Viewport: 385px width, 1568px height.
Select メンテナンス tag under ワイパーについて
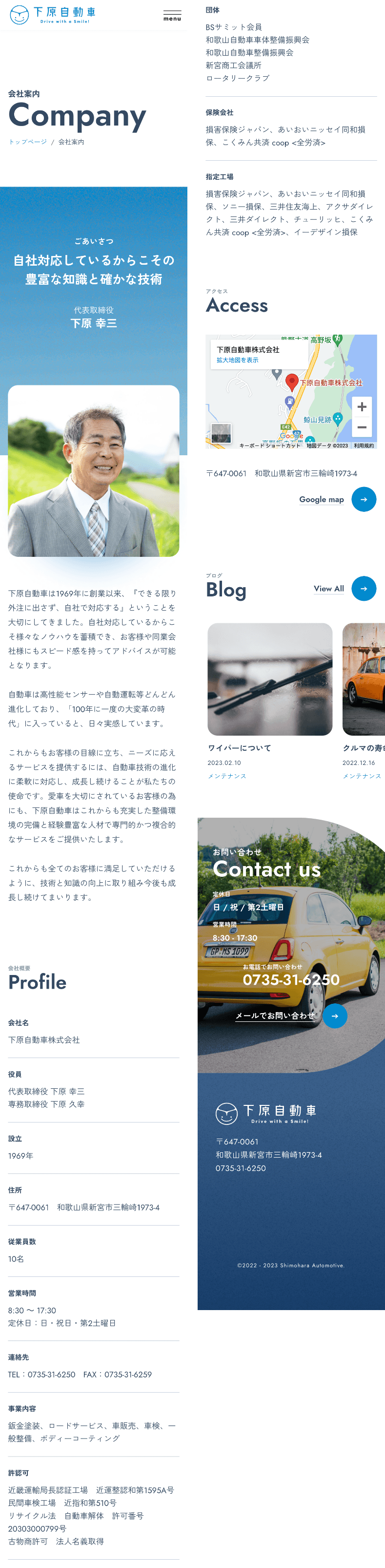227,776
